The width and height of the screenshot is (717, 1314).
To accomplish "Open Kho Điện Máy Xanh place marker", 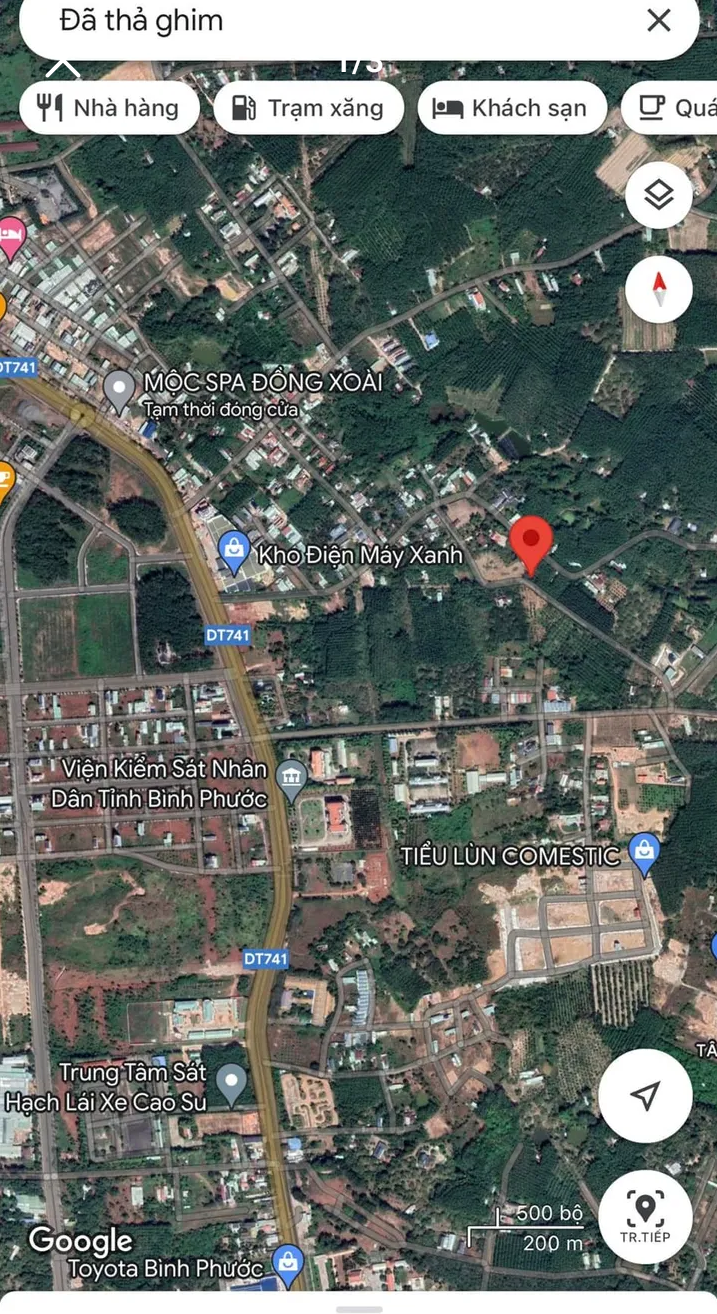I will tap(235, 551).
